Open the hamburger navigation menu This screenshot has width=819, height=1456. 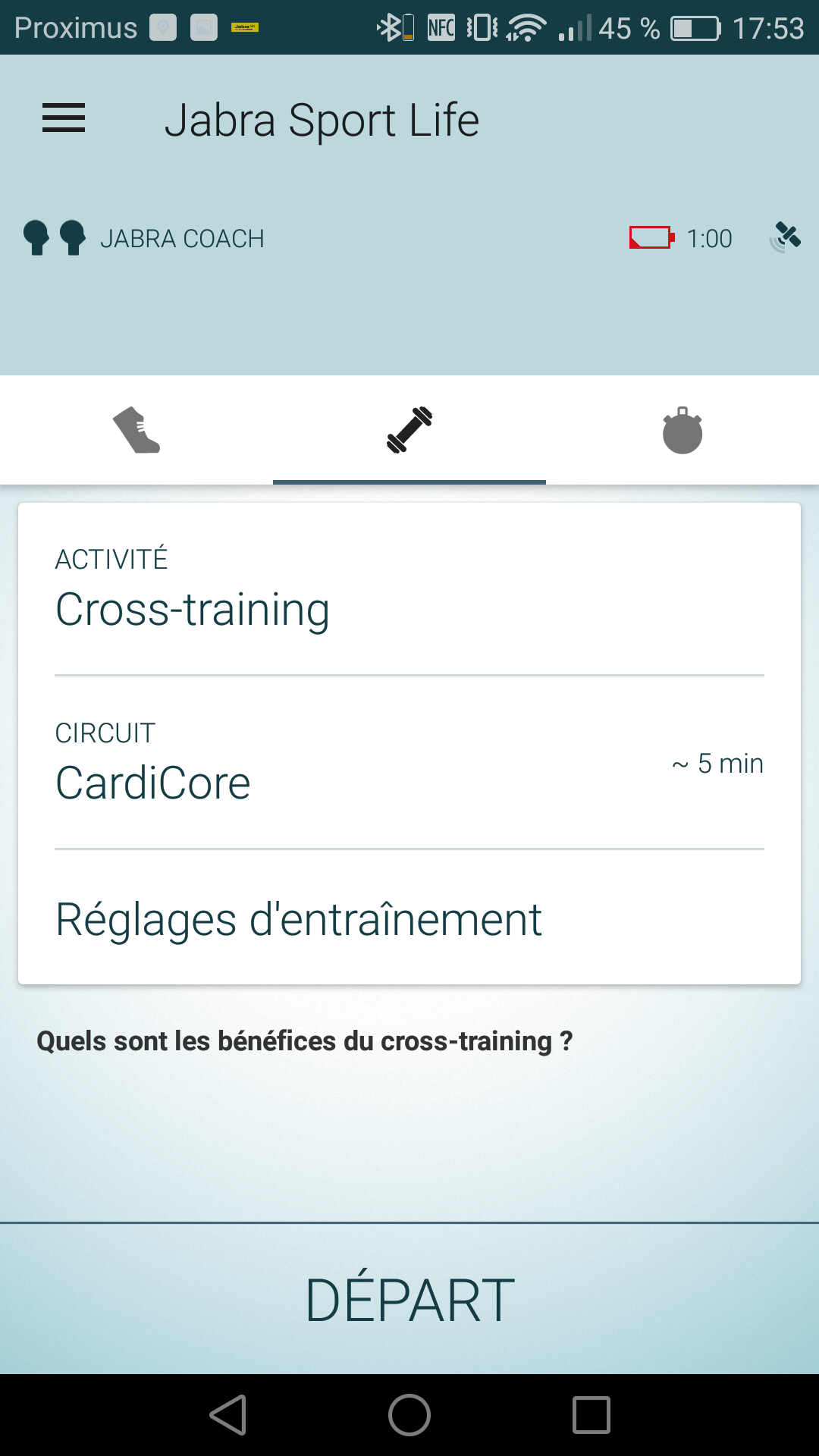(64, 118)
